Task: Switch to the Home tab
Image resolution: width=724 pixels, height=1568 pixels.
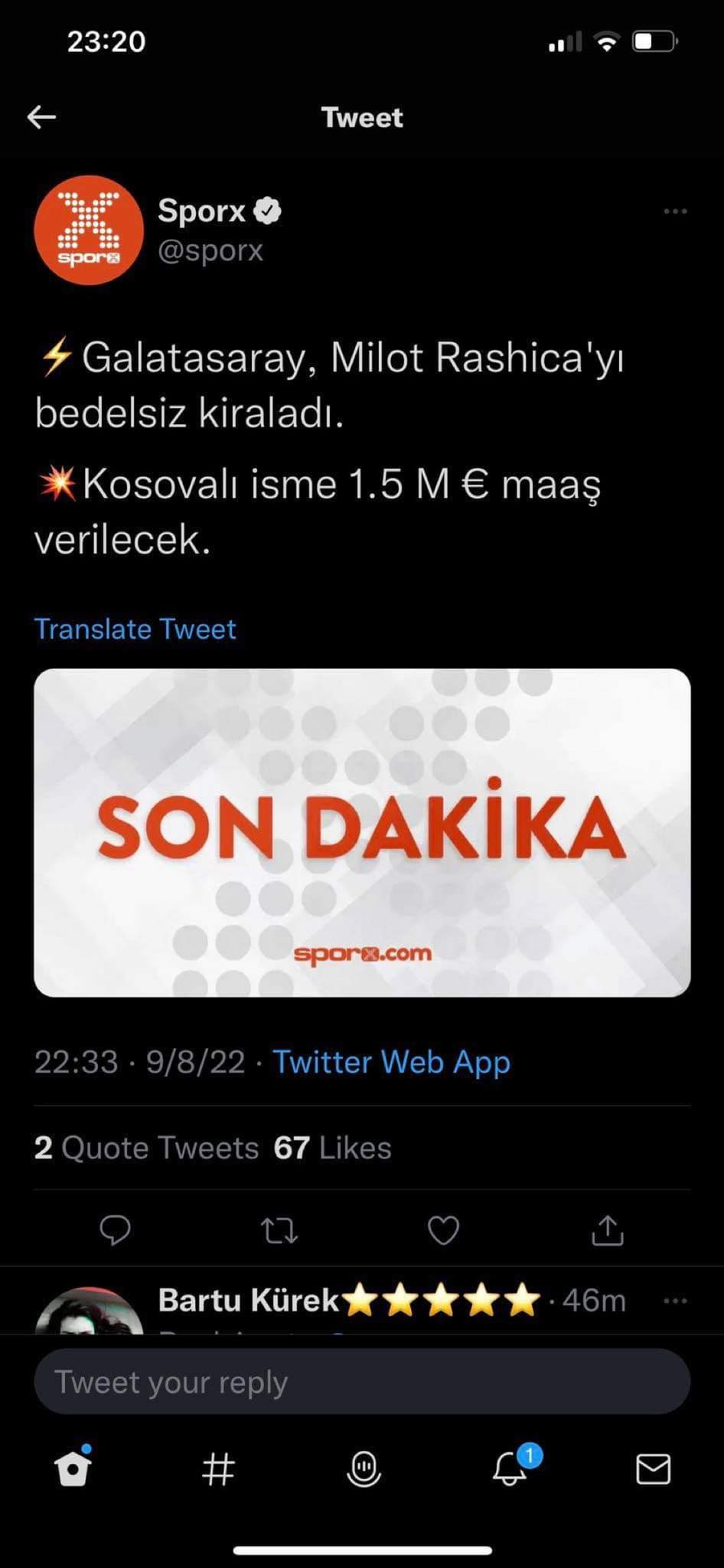Action: coord(73,1467)
